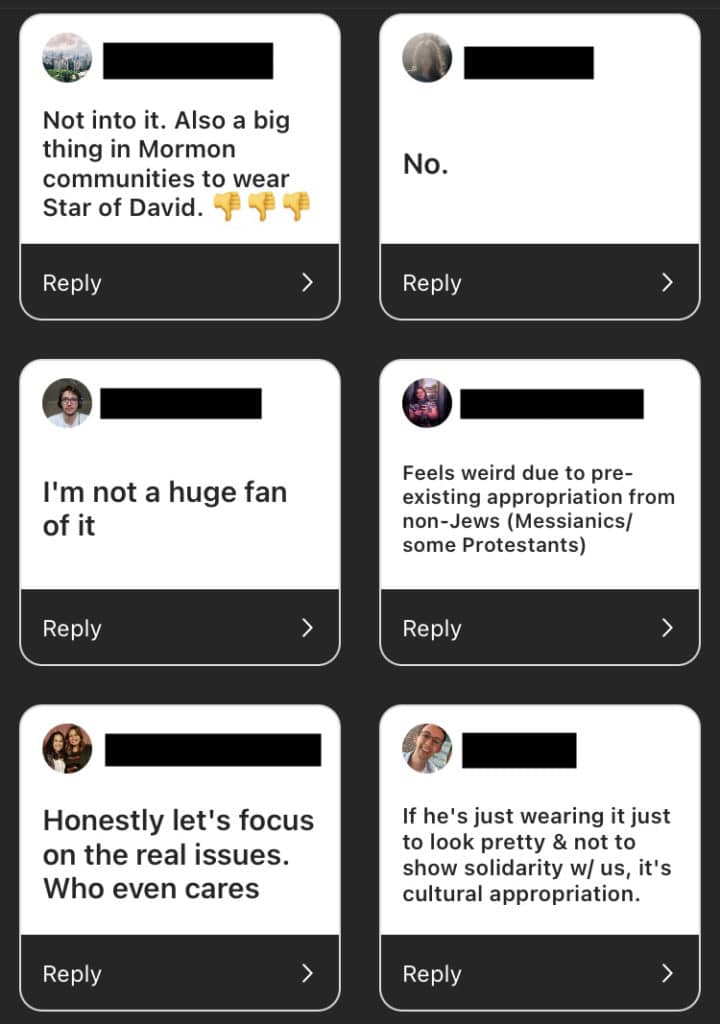Reply to the Mormon communities Star of David response
The height and width of the screenshot is (1024, 720).
click(x=180, y=283)
